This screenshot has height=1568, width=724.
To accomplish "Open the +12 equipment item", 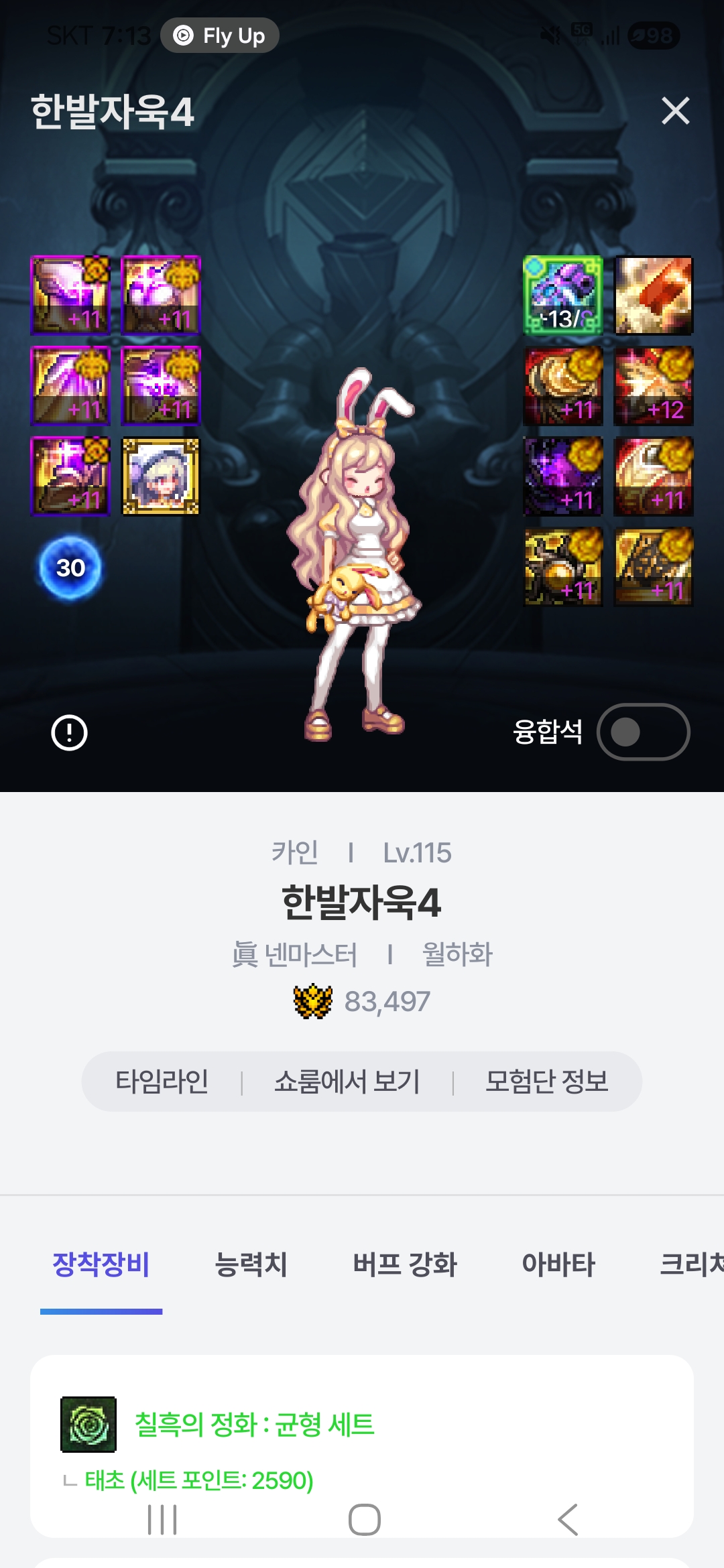I will click(x=654, y=386).
